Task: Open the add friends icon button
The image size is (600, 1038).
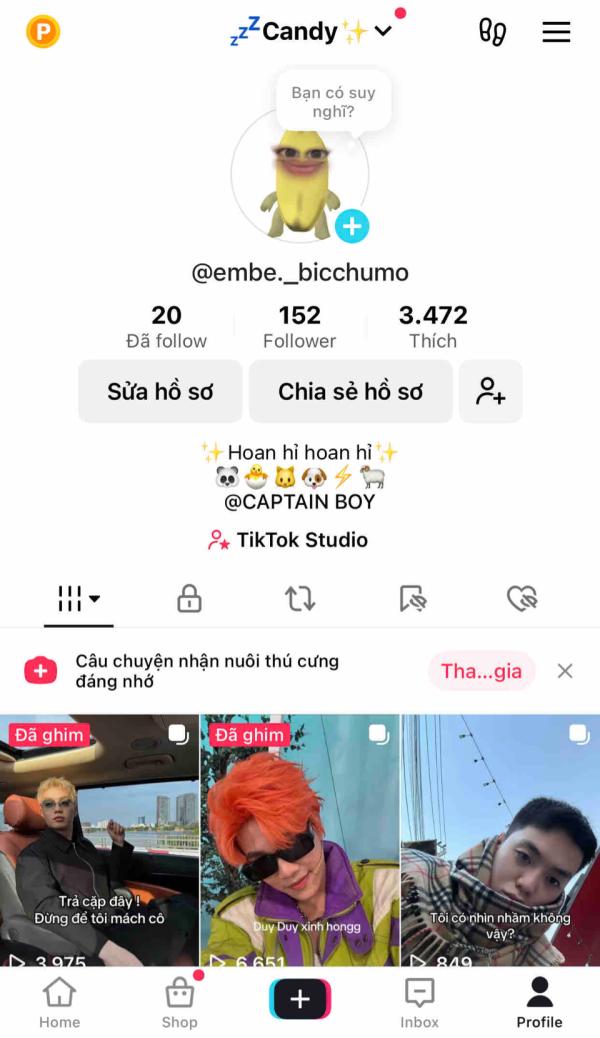Action: click(490, 391)
